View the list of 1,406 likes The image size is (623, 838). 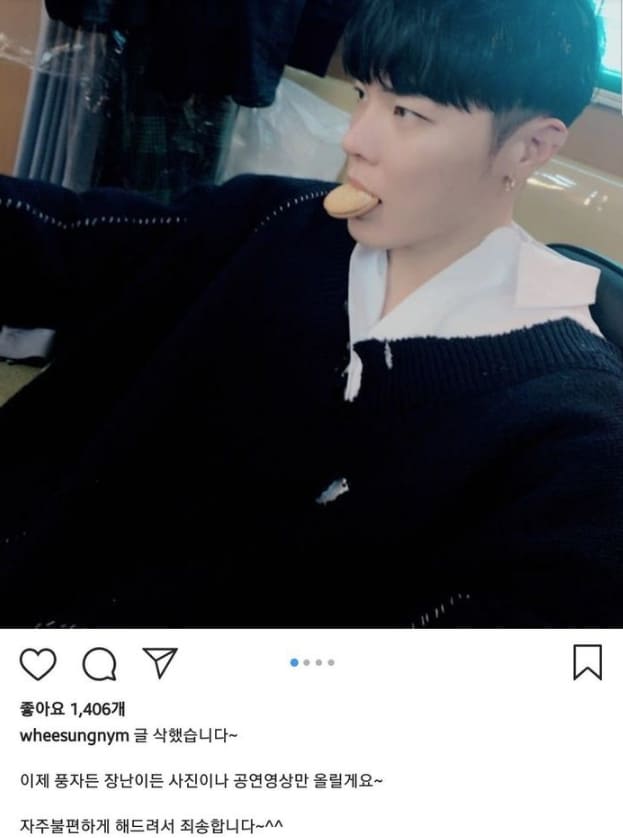tap(72, 709)
